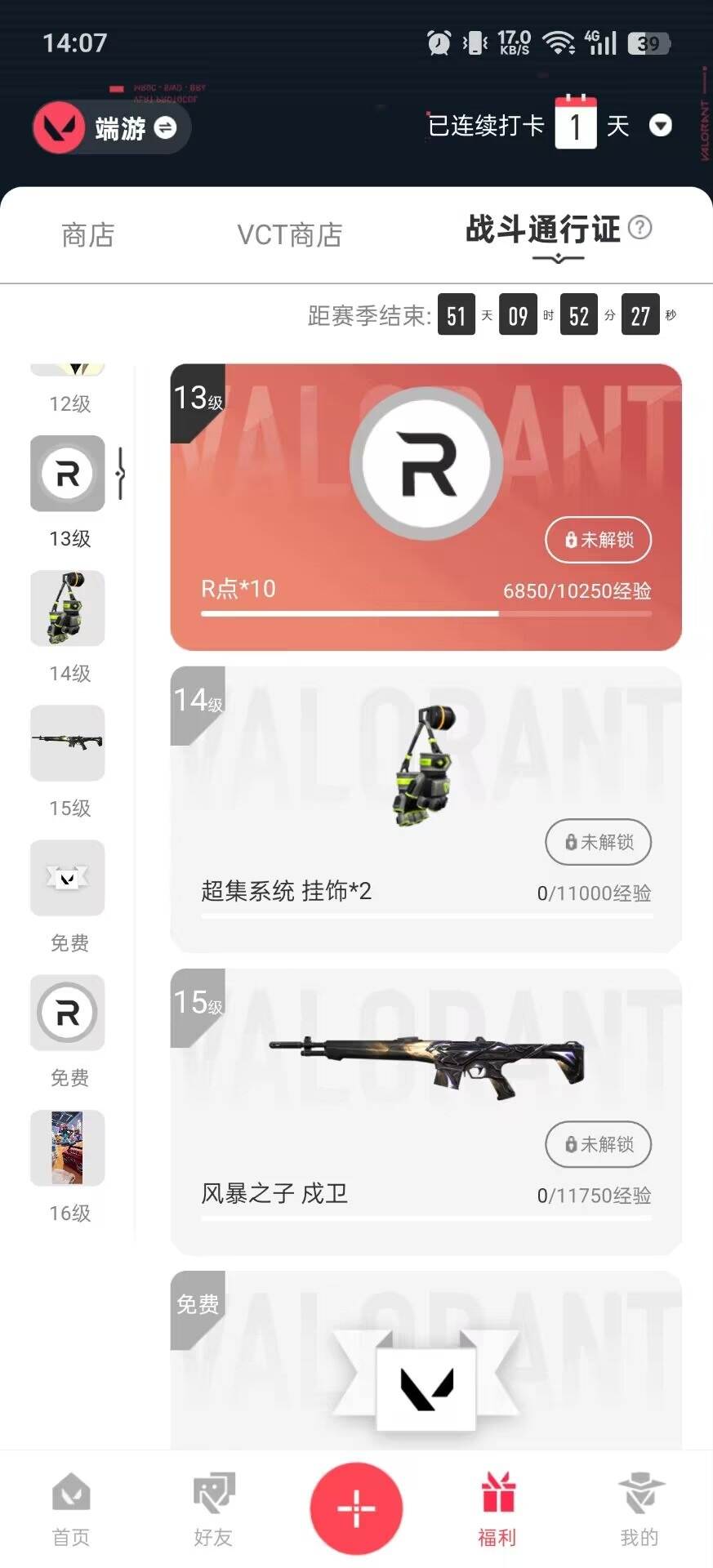The height and width of the screenshot is (1568, 713).
Task: Select the R point icon for level 13
Action: pyautogui.click(x=67, y=474)
